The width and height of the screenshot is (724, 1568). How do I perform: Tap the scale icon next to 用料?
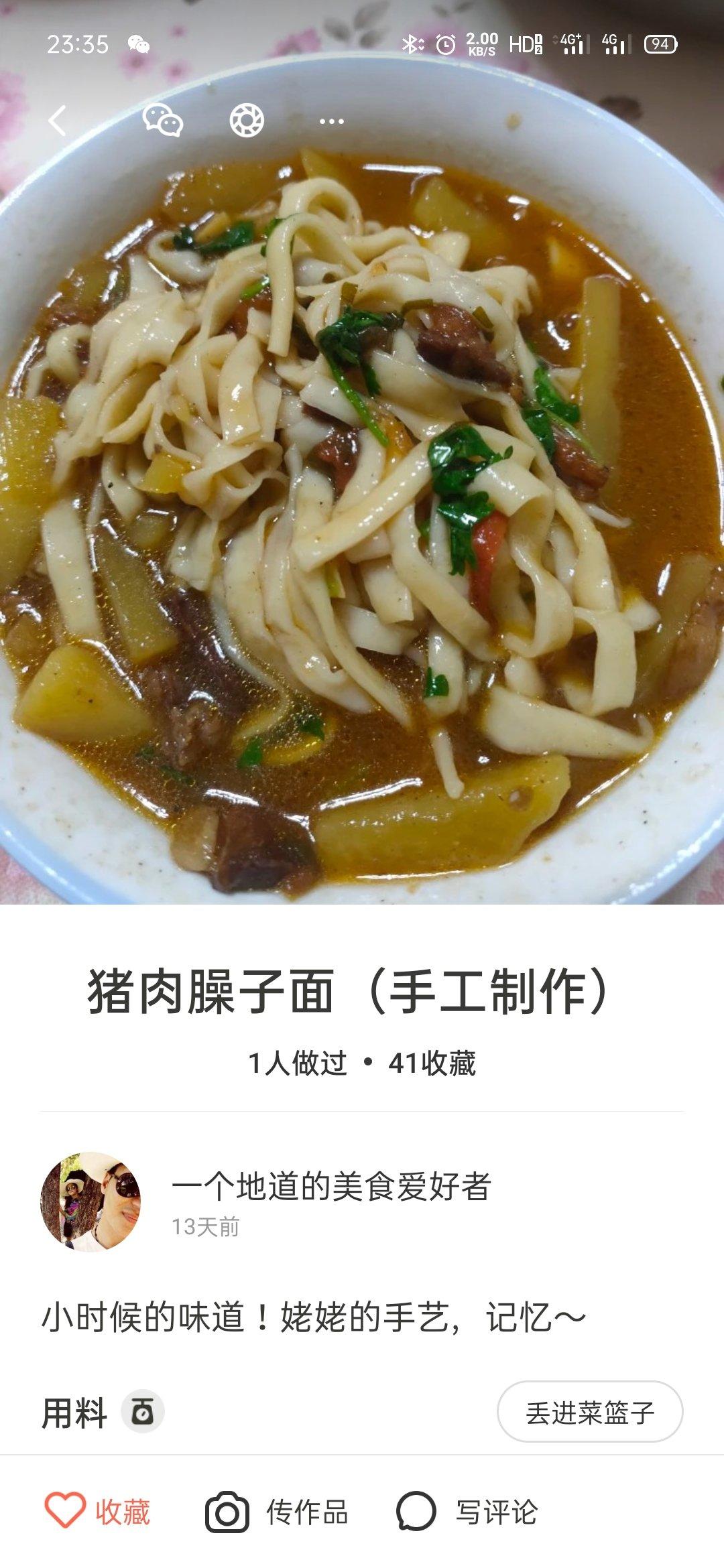(142, 1412)
